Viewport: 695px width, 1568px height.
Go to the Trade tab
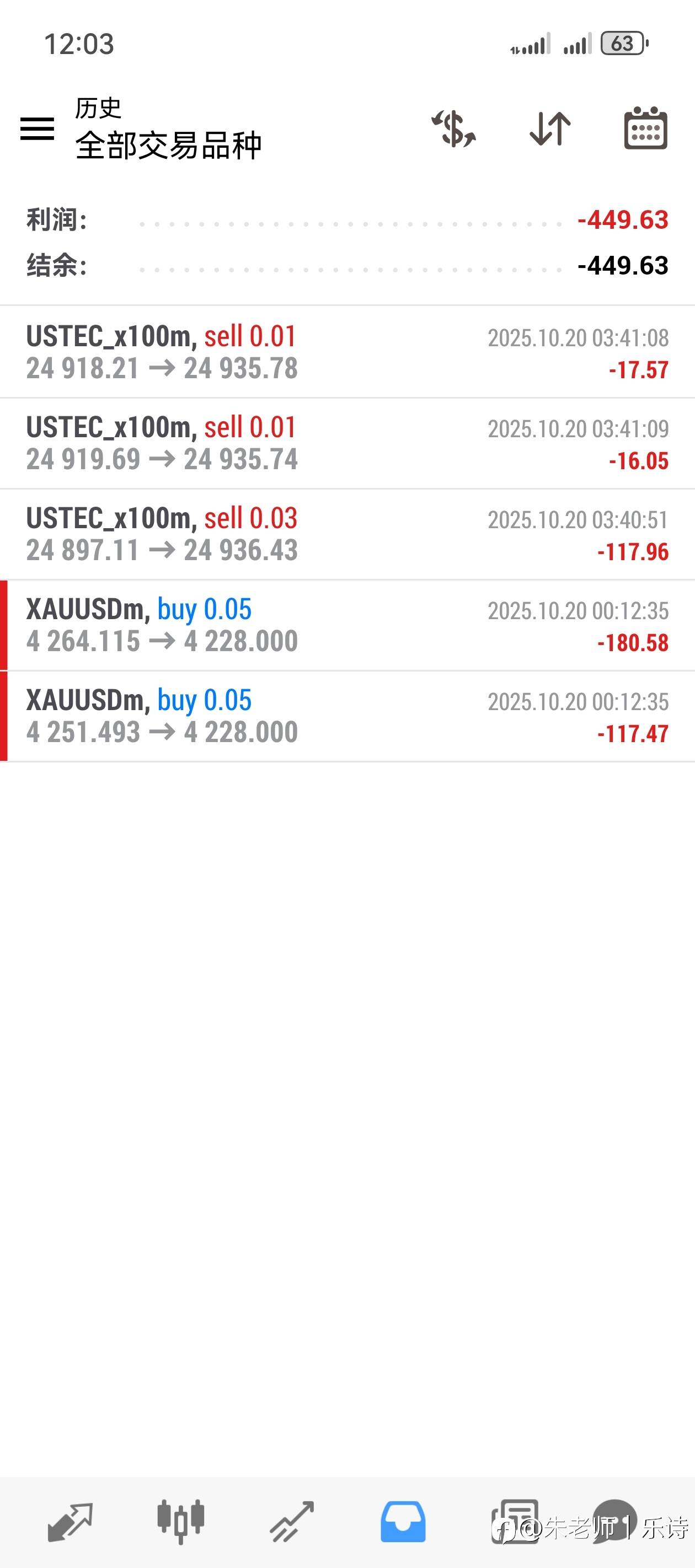[292, 1522]
